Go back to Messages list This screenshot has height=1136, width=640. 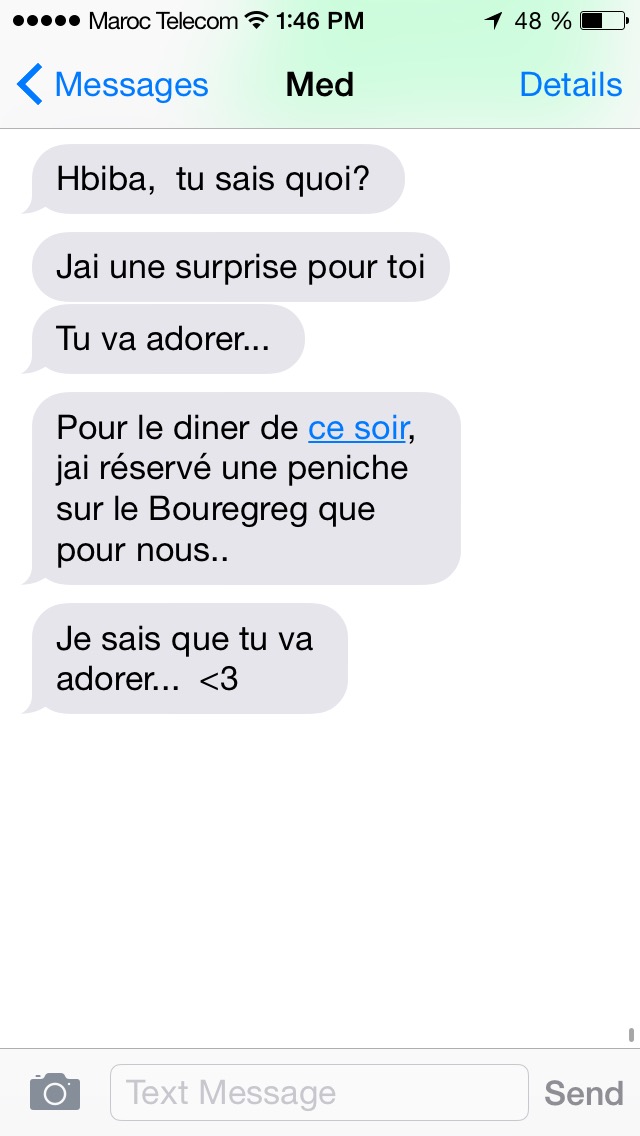(112, 85)
